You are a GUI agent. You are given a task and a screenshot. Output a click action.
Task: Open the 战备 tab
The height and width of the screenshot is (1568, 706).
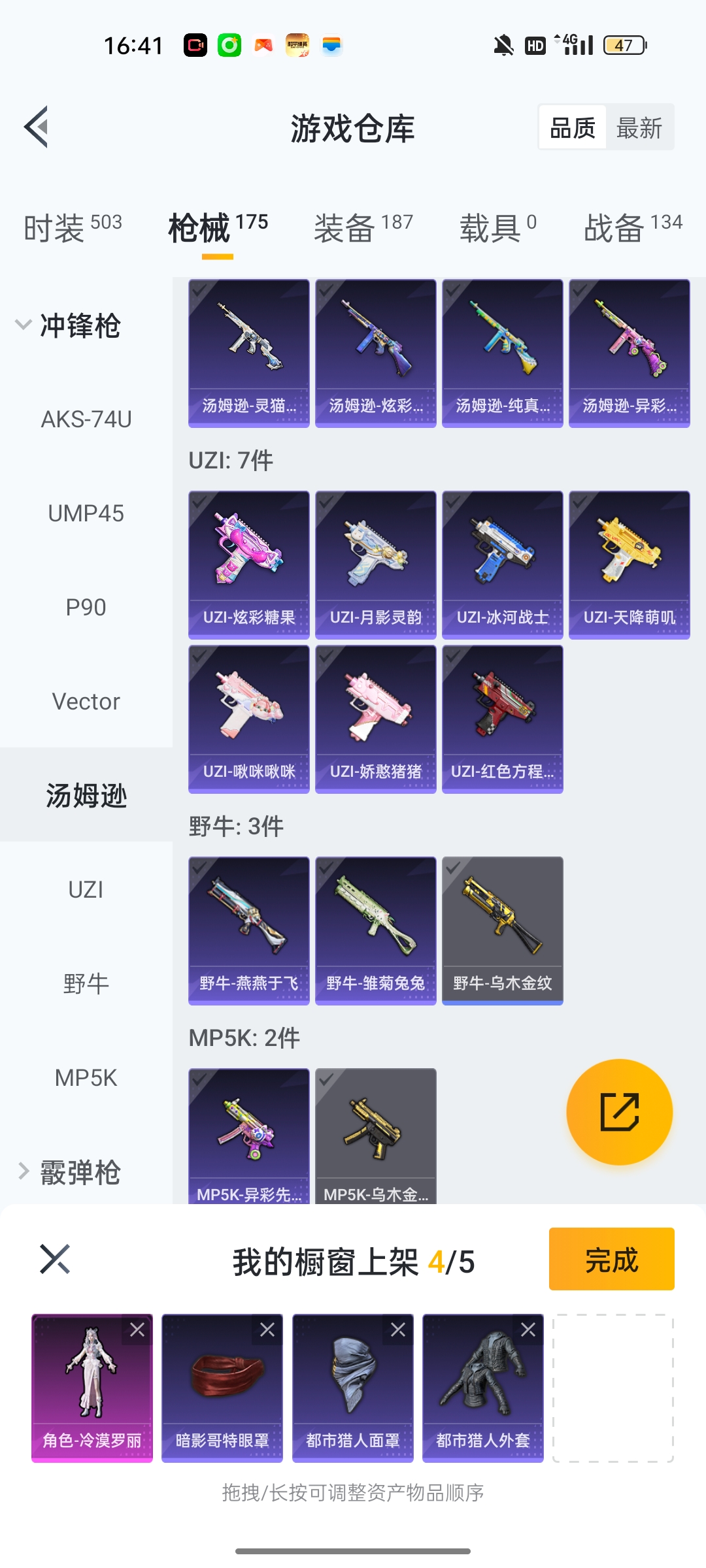click(633, 228)
